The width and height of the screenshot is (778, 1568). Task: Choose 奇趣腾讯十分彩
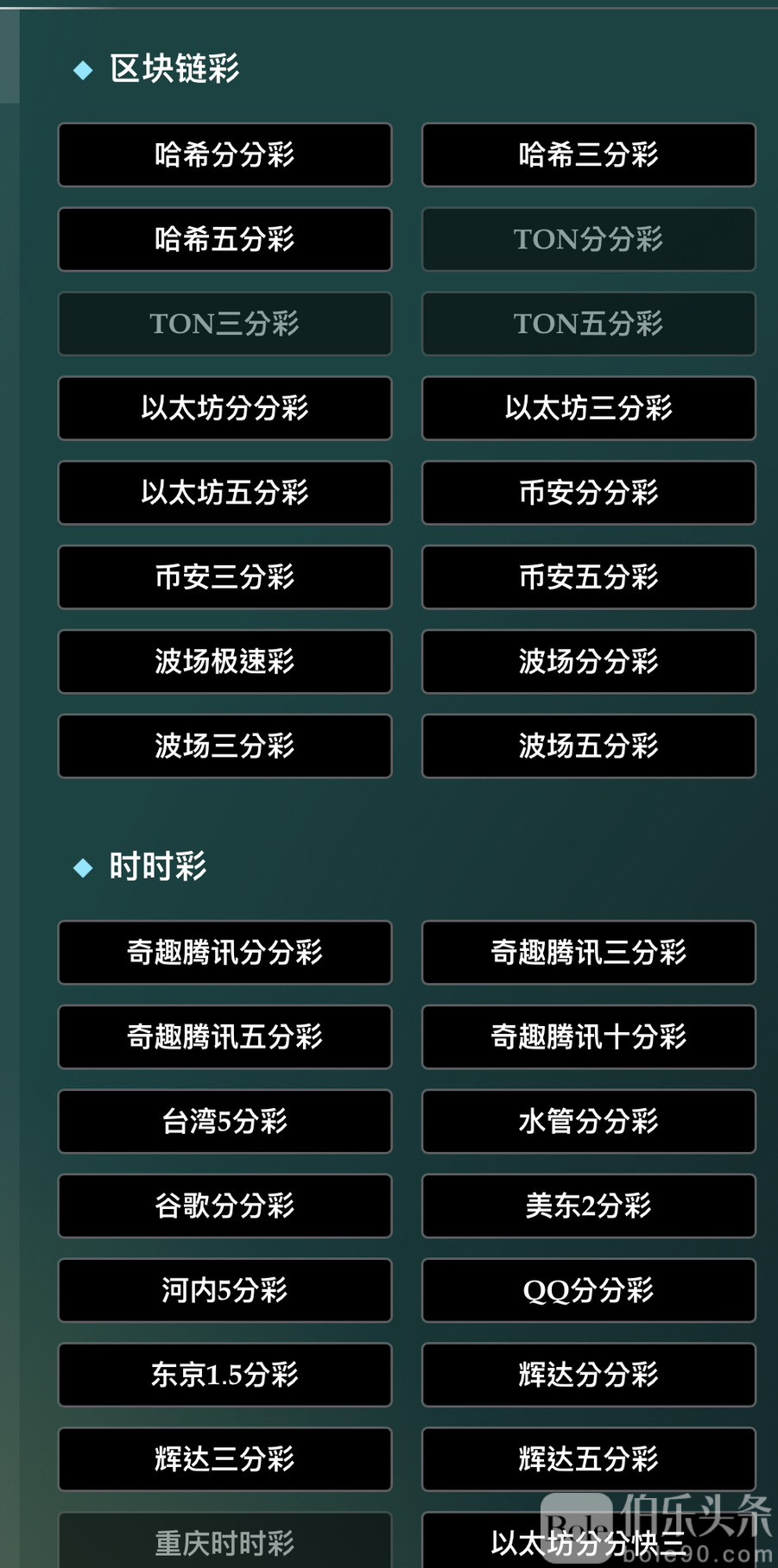[588, 1036]
